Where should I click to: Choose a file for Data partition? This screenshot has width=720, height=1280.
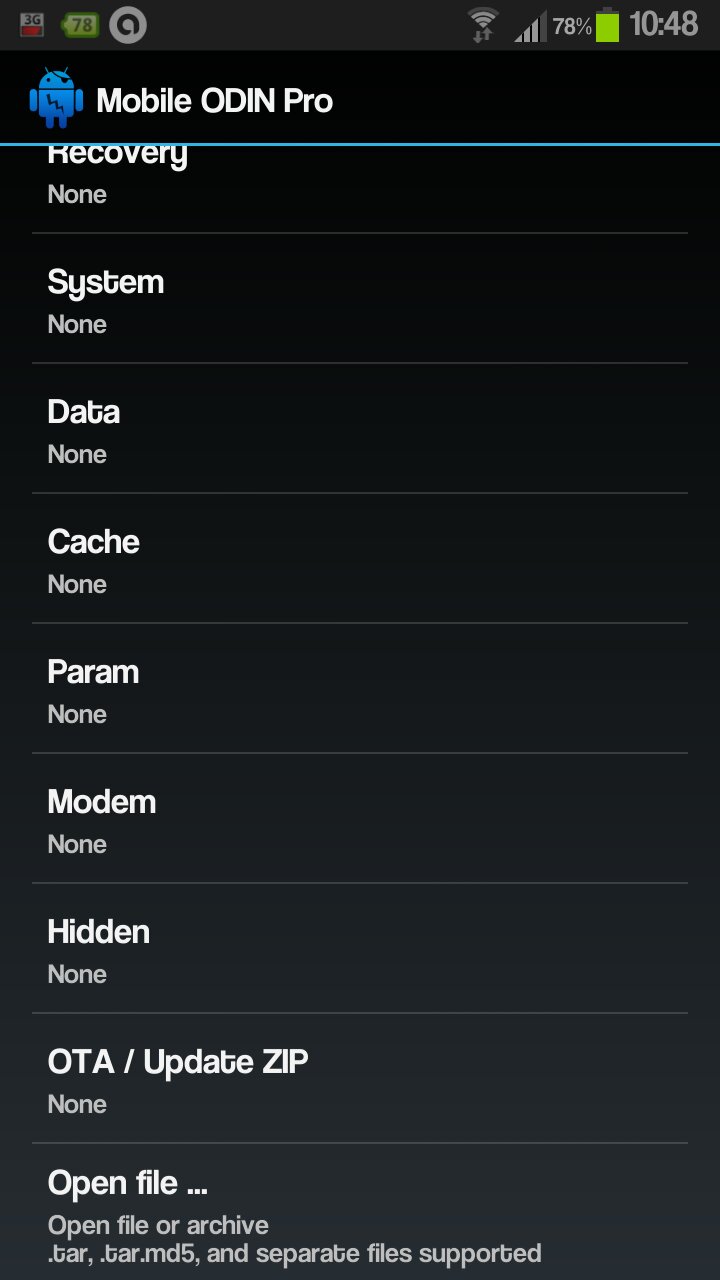click(360, 429)
